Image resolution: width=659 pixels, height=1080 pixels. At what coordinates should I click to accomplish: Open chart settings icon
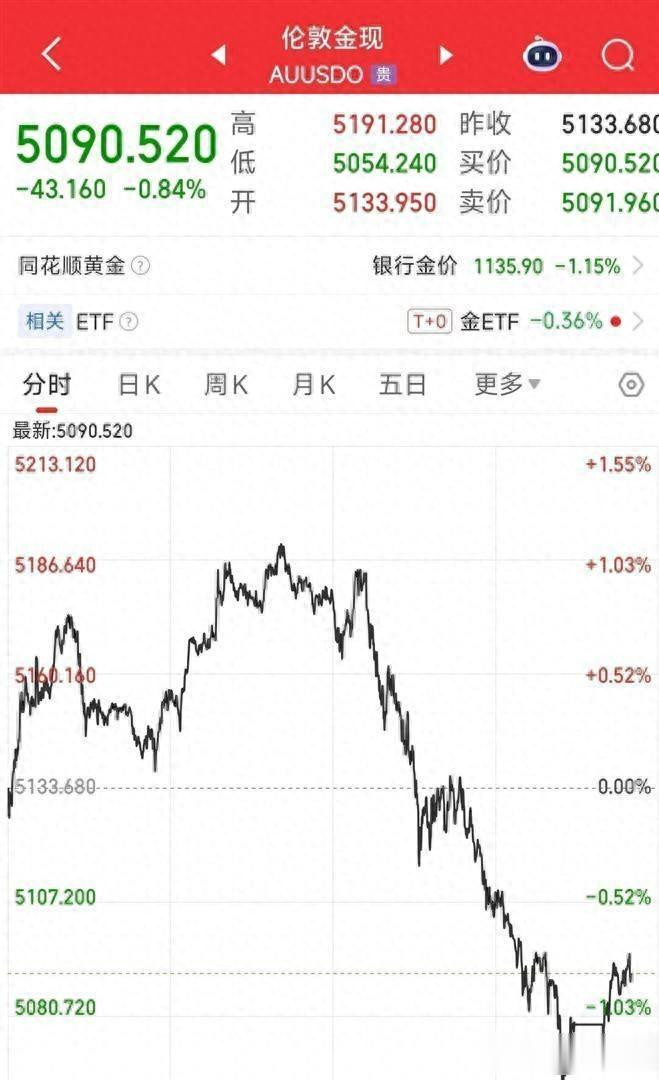coord(631,385)
